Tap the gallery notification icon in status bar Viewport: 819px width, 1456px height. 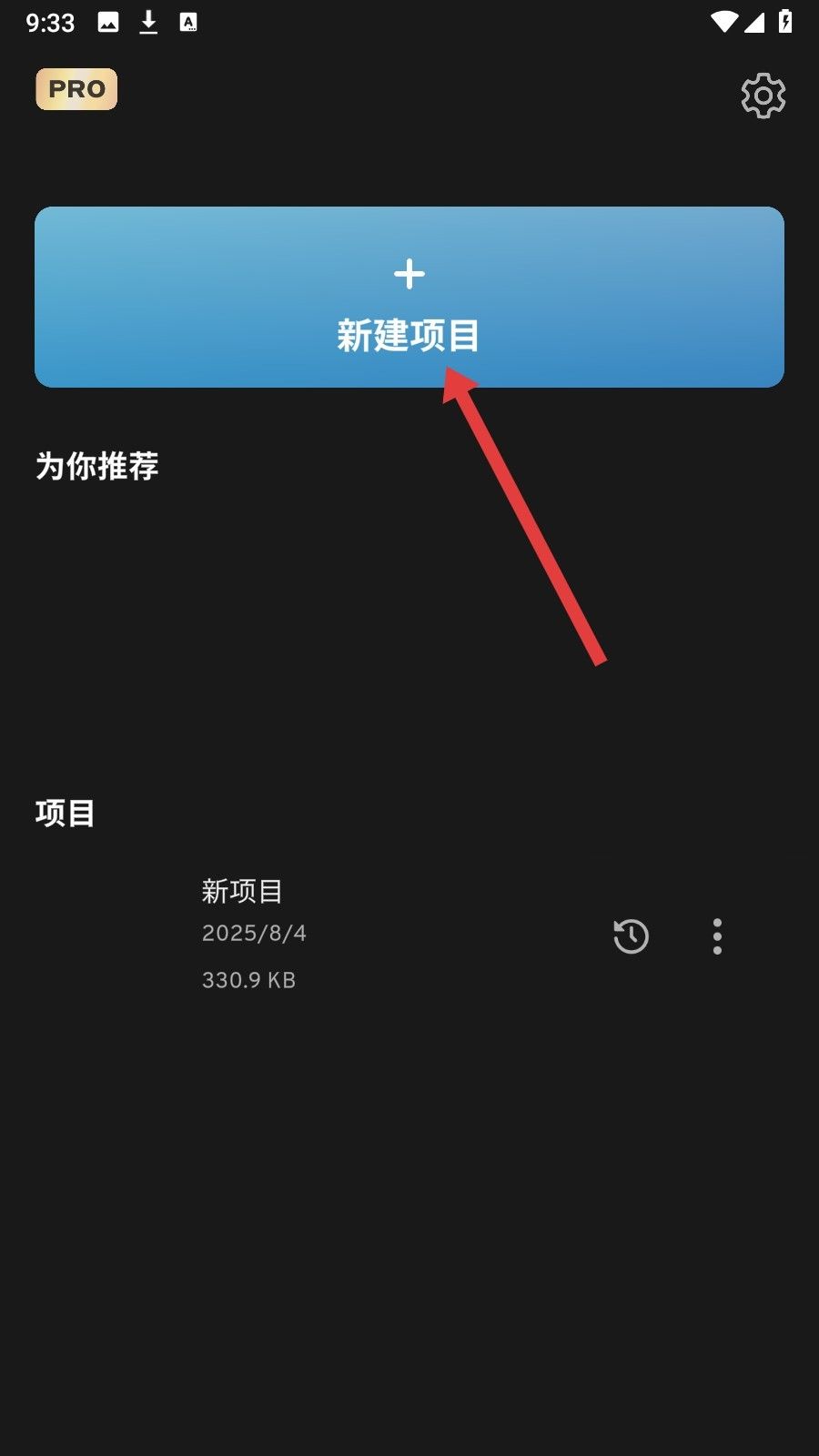(x=108, y=22)
